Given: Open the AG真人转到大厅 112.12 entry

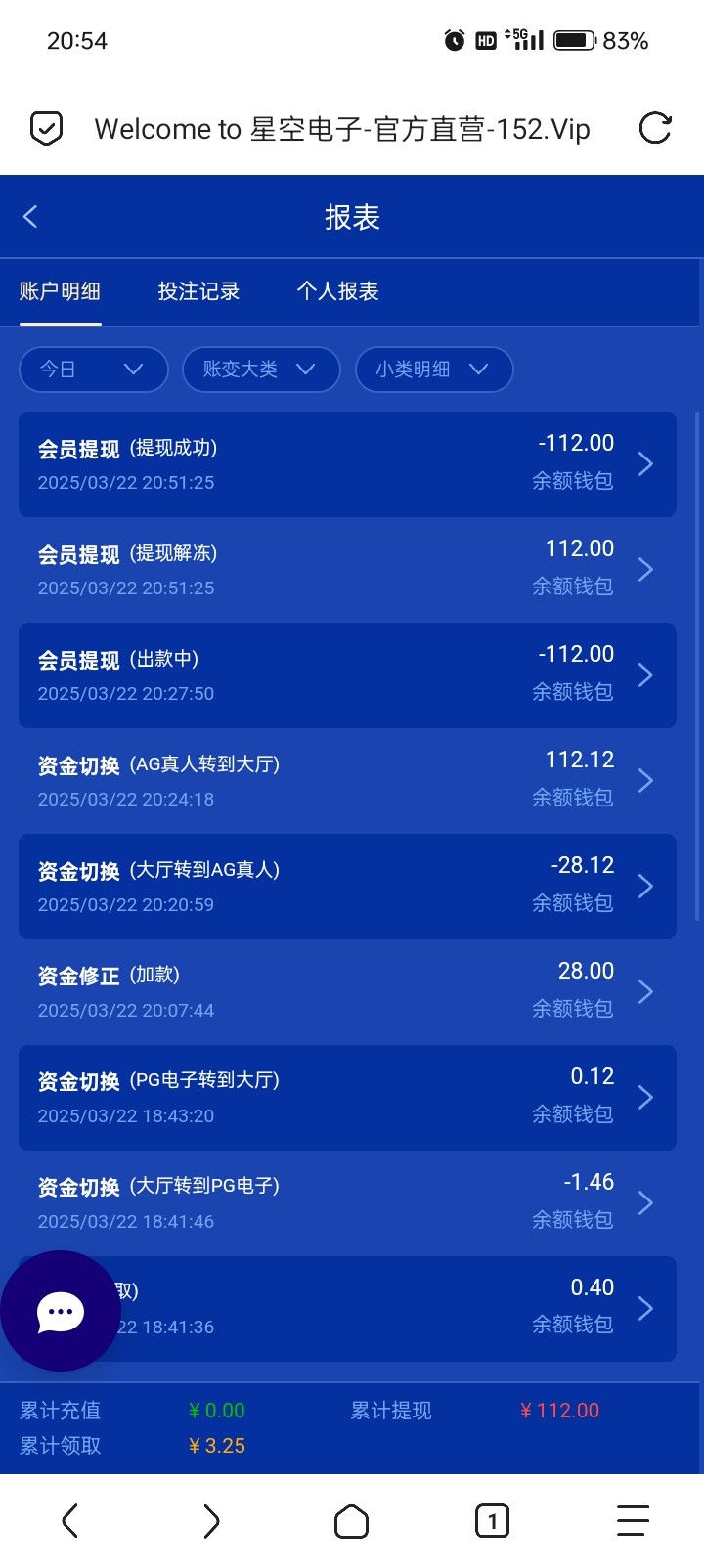Looking at the screenshot, I should [x=347, y=781].
